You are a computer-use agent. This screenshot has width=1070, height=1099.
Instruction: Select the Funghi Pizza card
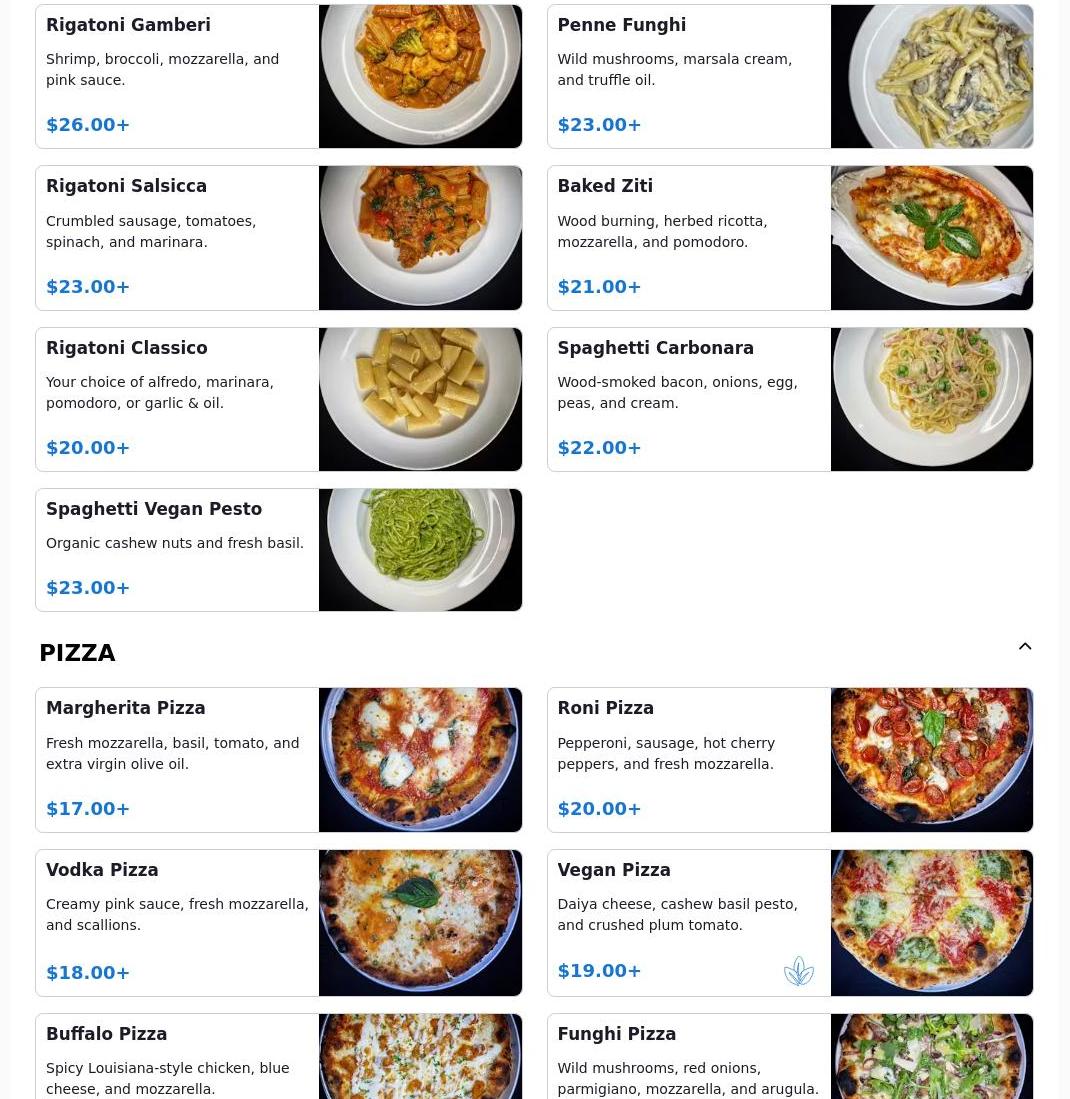[789, 1058]
